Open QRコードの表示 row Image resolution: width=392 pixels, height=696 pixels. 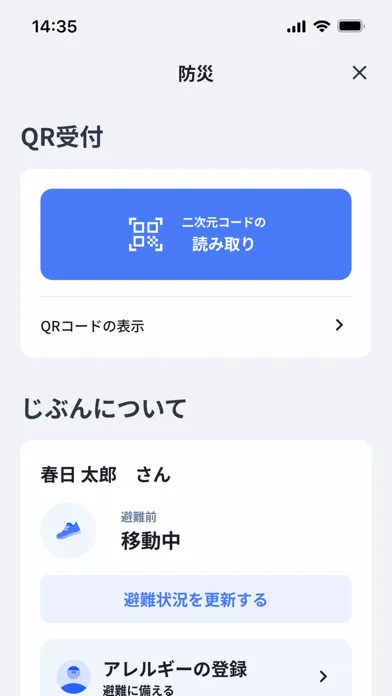point(196,326)
